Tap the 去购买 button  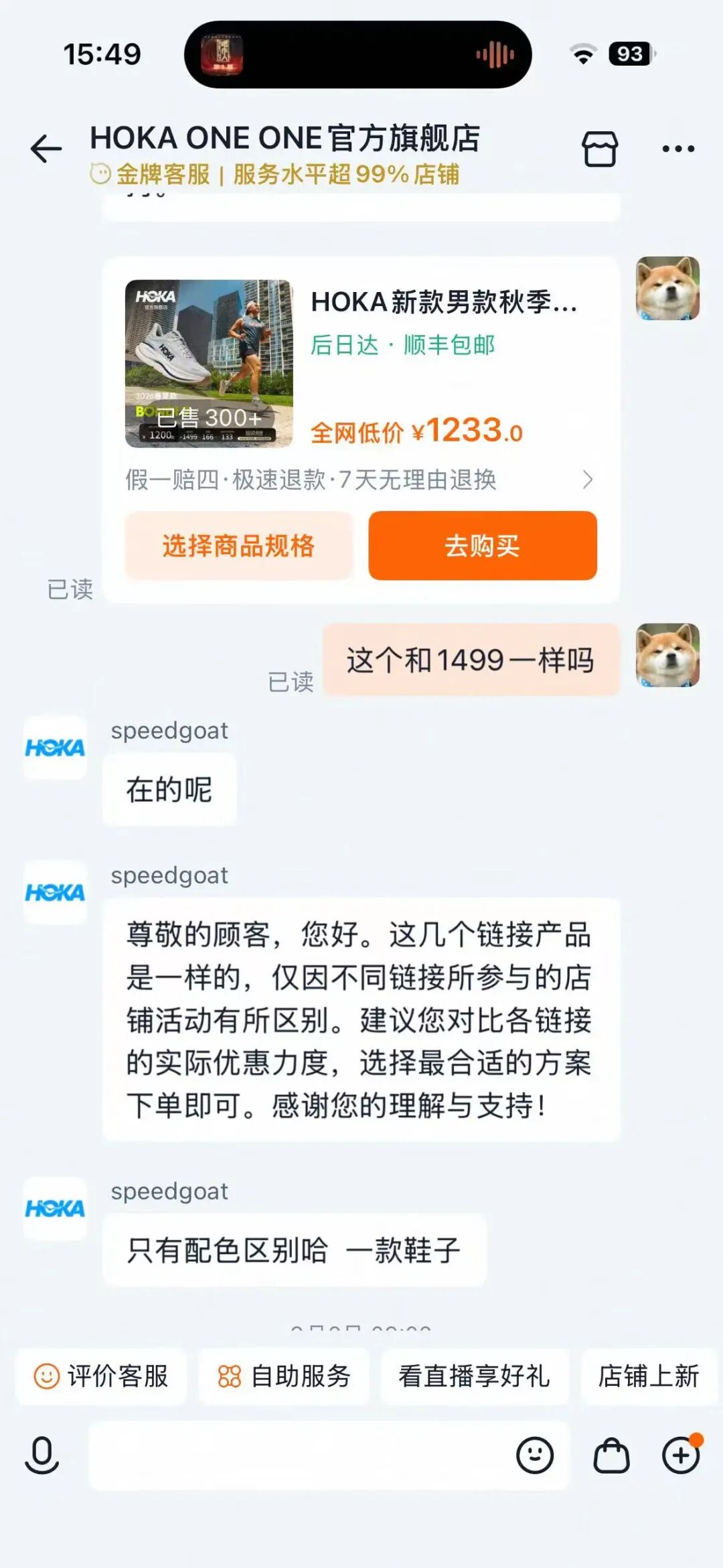coord(483,546)
